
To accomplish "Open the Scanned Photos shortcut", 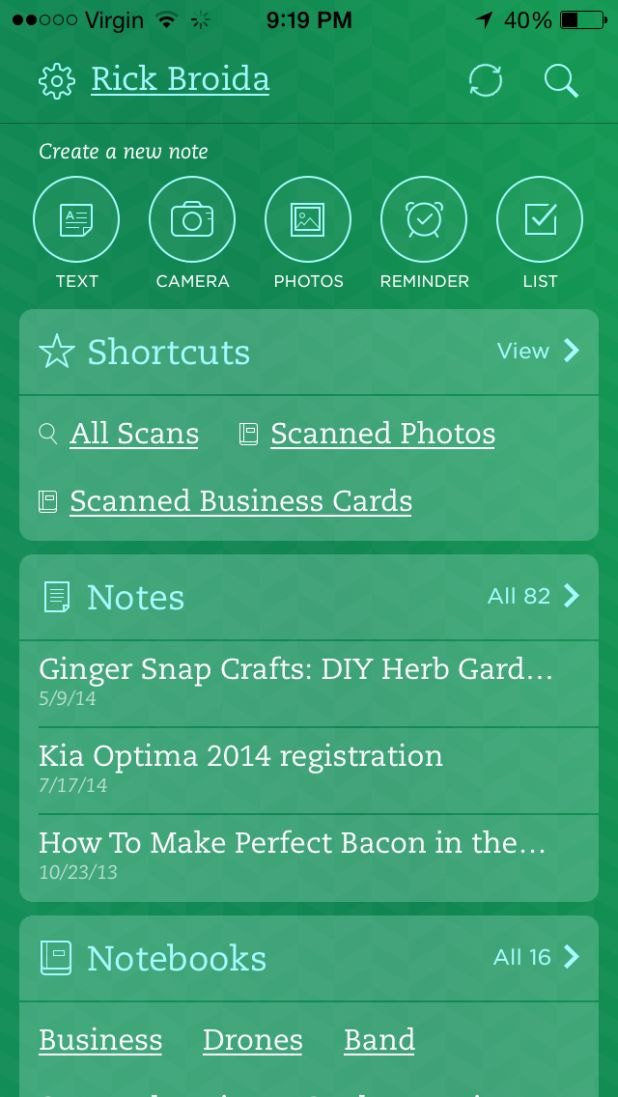I will (383, 434).
